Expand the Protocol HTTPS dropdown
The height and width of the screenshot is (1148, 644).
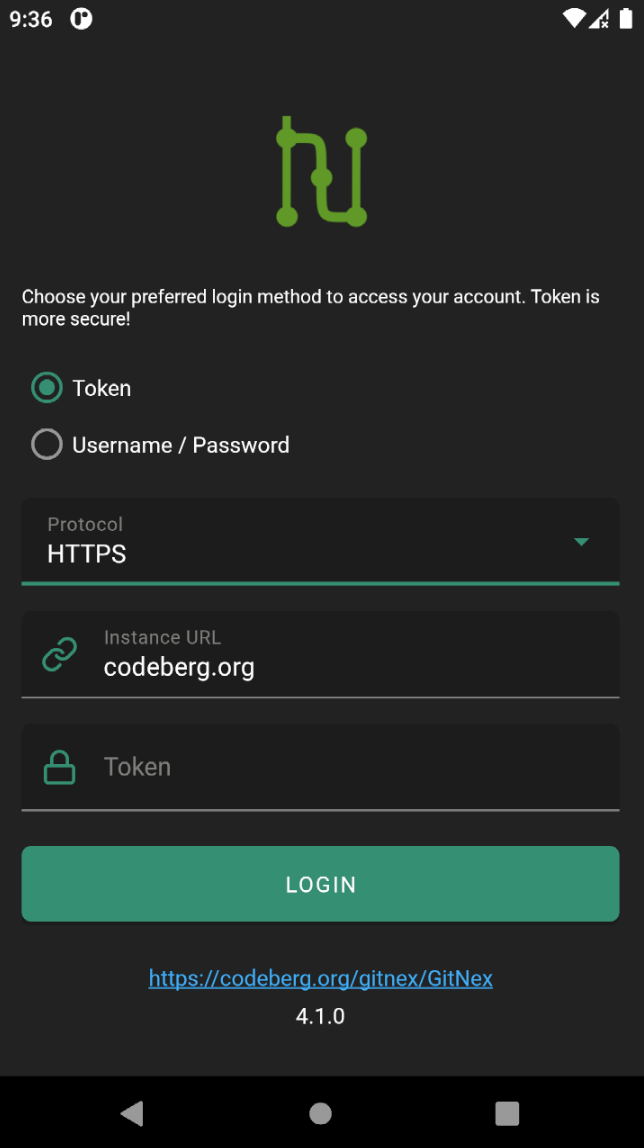(x=320, y=541)
